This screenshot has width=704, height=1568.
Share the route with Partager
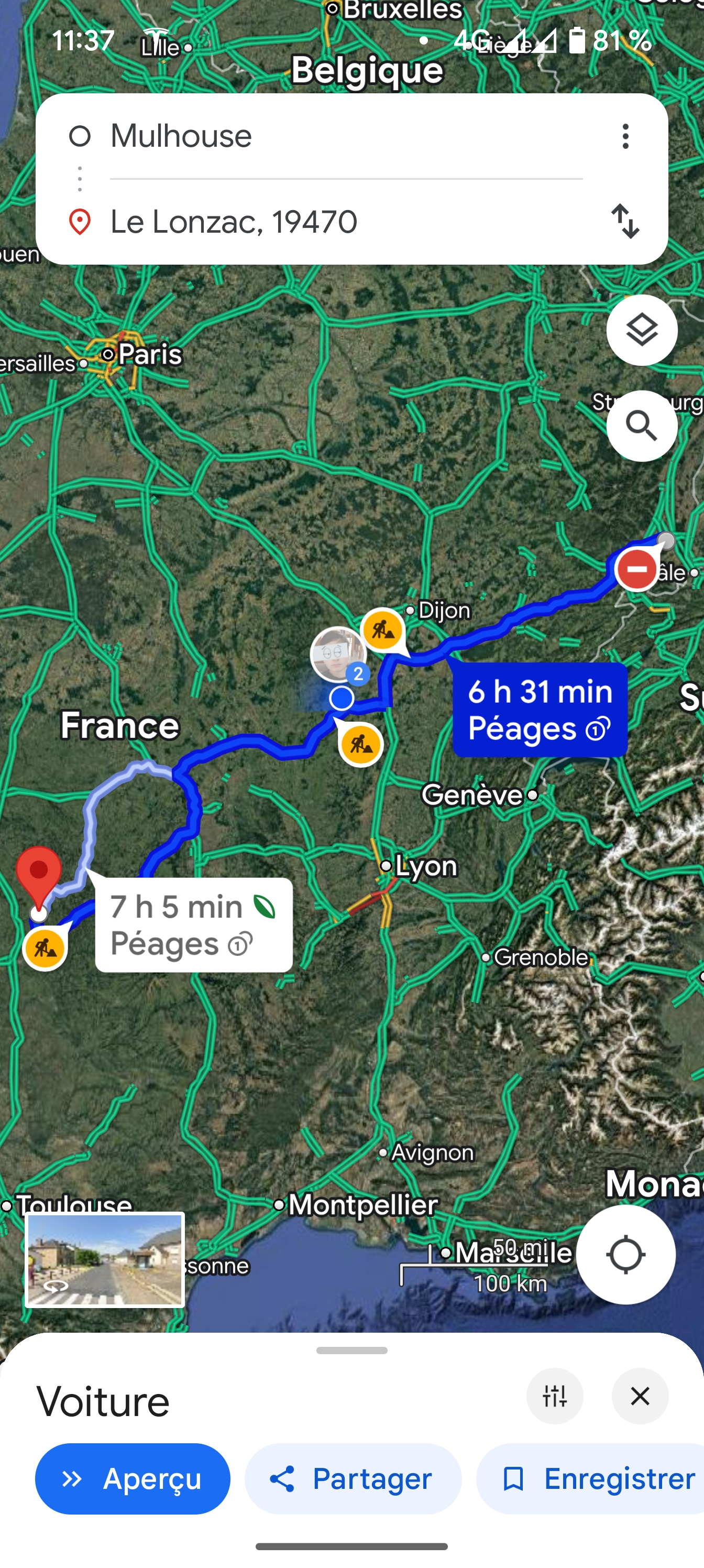point(353,1478)
